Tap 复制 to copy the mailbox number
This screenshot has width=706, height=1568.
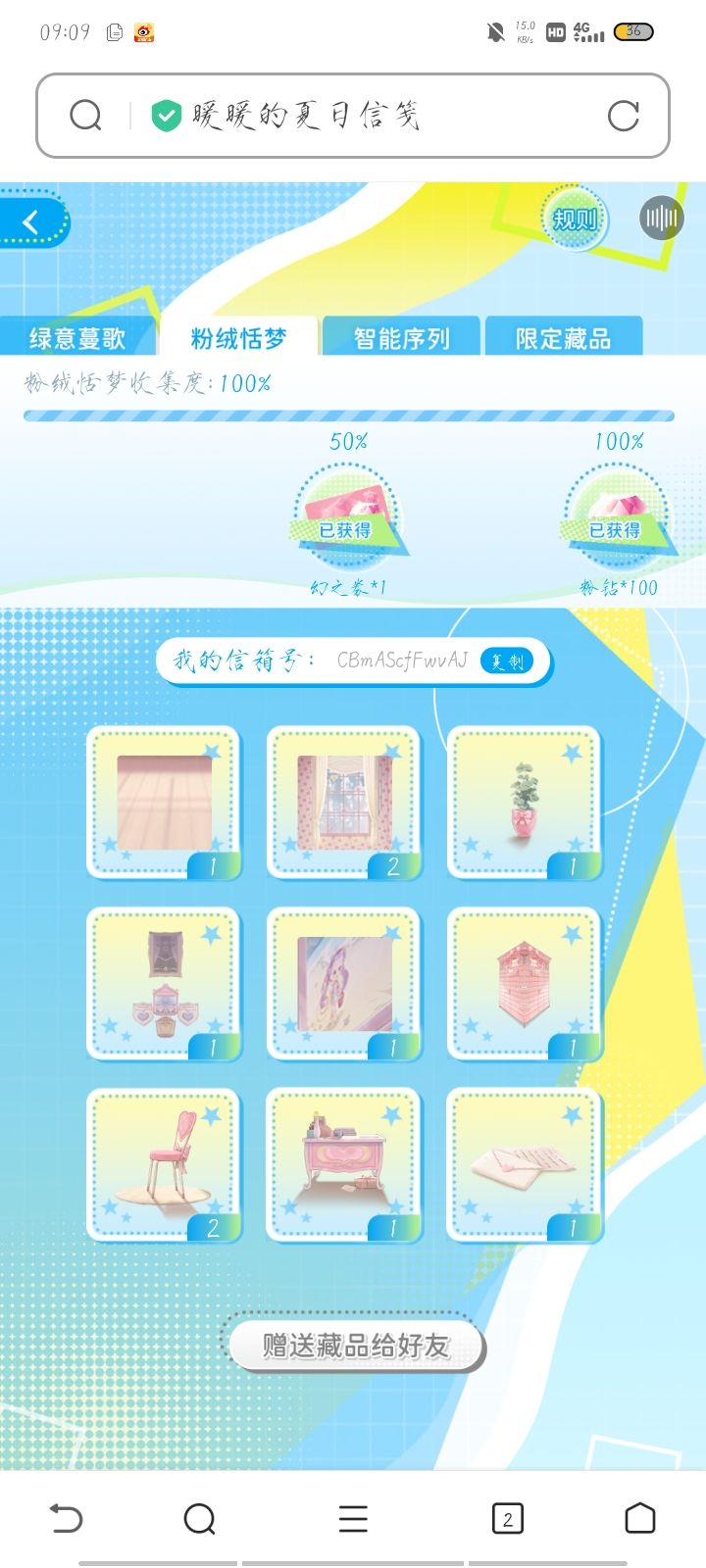(507, 661)
